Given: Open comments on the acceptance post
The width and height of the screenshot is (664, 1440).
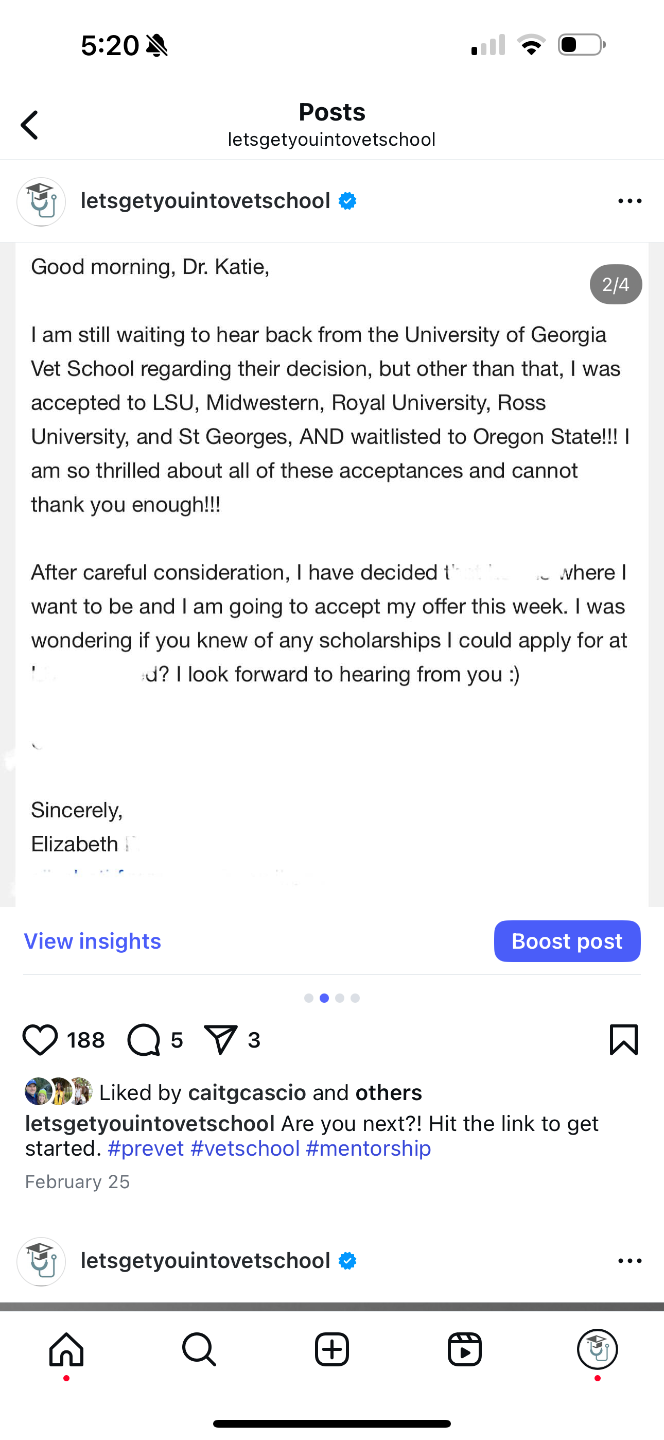Looking at the screenshot, I should pyautogui.click(x=144, y=1040).
